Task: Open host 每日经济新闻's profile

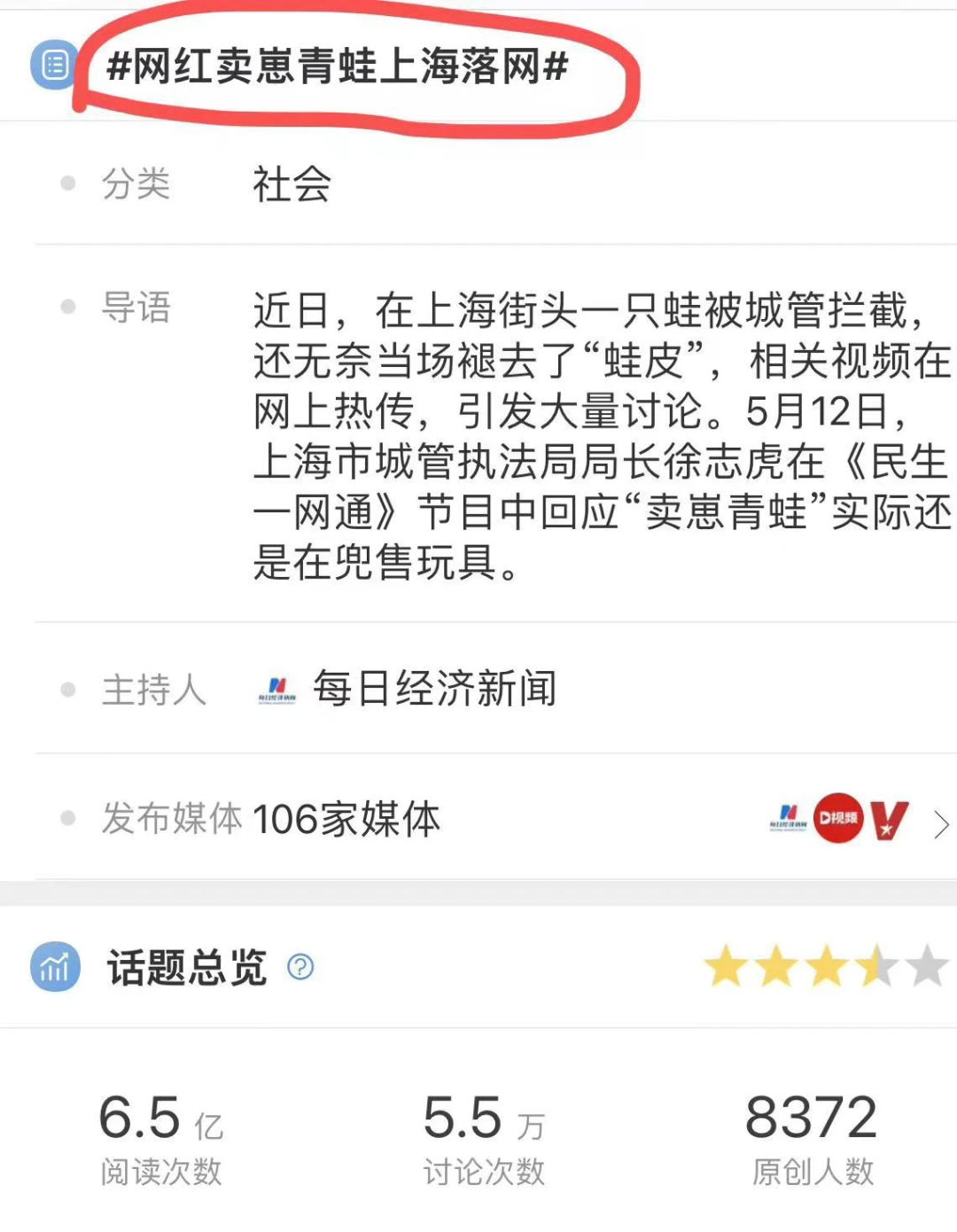Action: pyautogui.click(x=433, y=690)
